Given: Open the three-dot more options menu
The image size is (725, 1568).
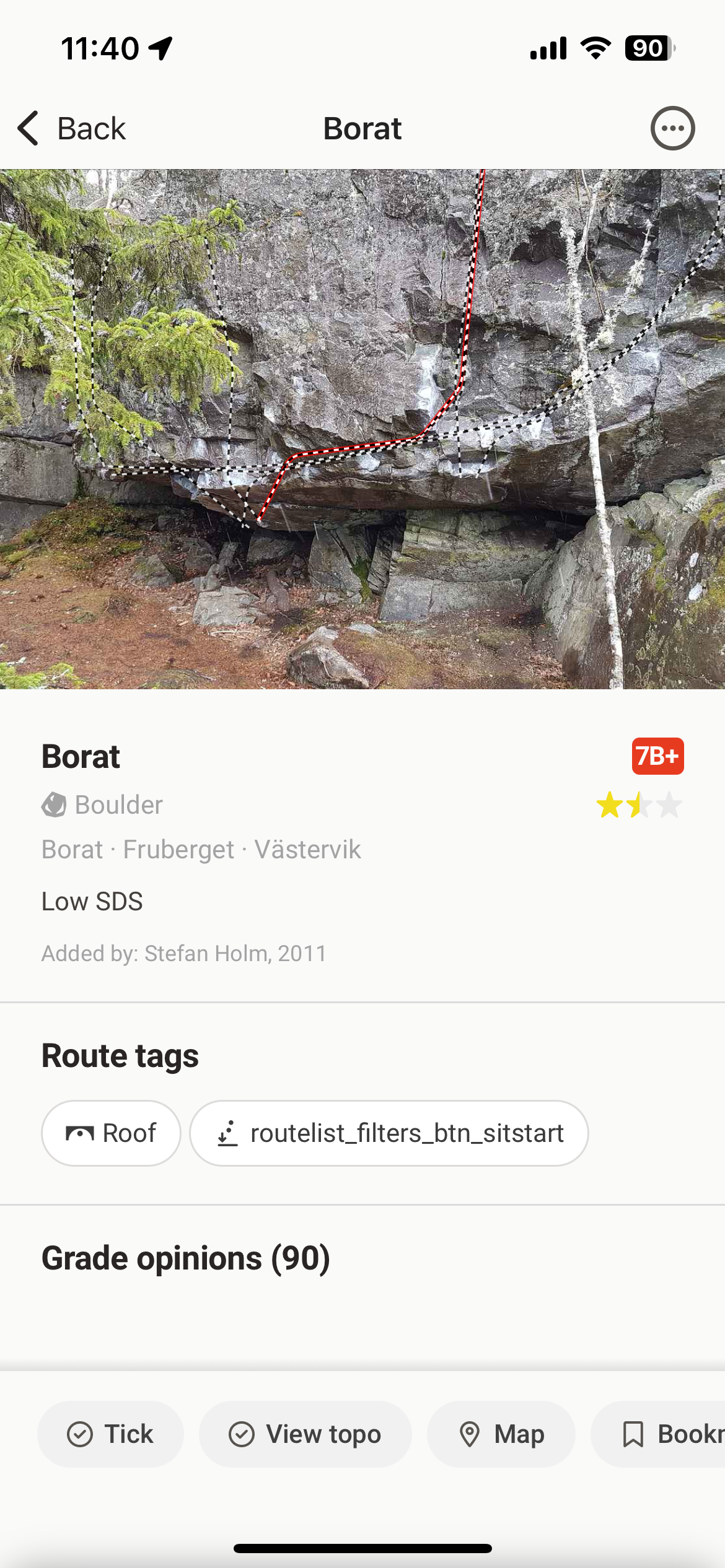Looking at the screenshot, I should (672, 129).
